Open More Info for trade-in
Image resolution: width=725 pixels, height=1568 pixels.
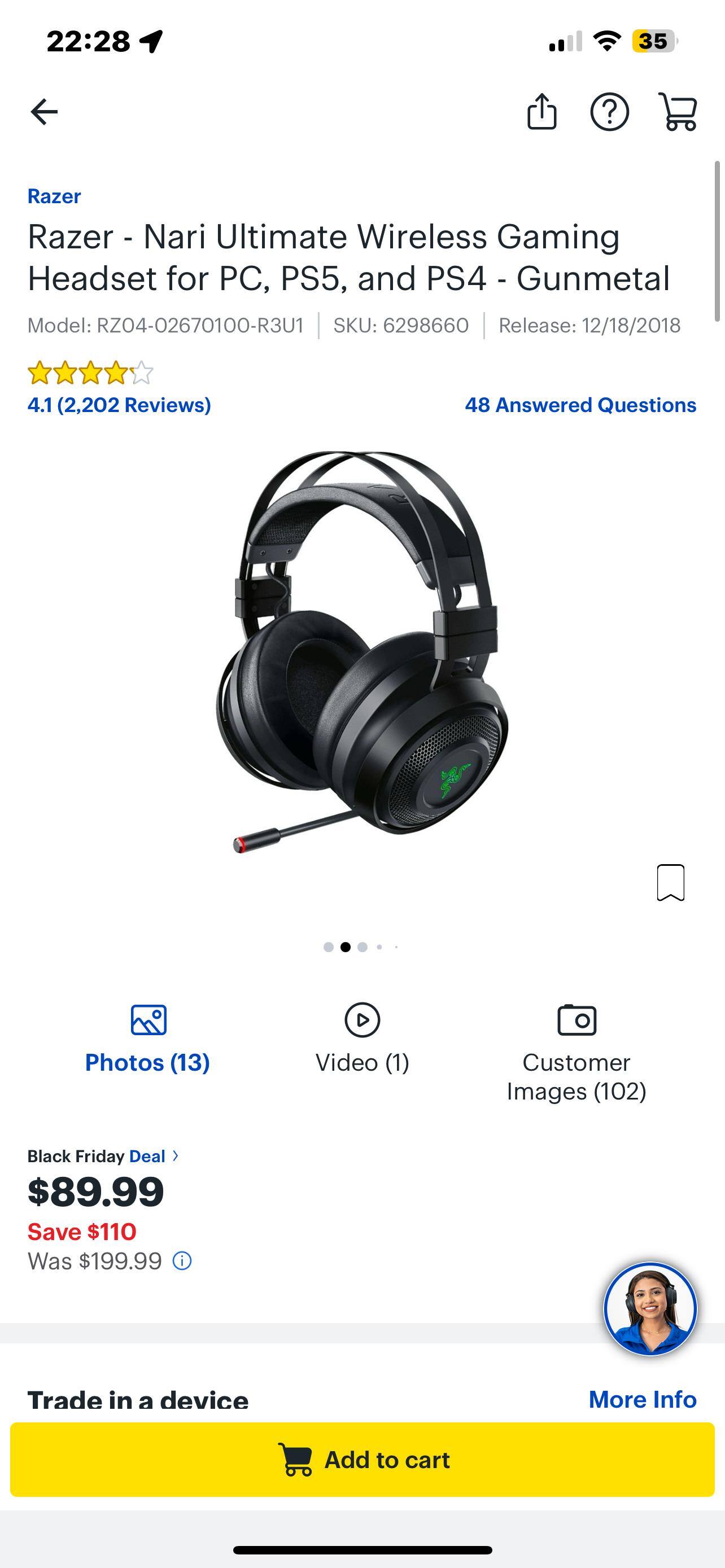pos(641,1399)
